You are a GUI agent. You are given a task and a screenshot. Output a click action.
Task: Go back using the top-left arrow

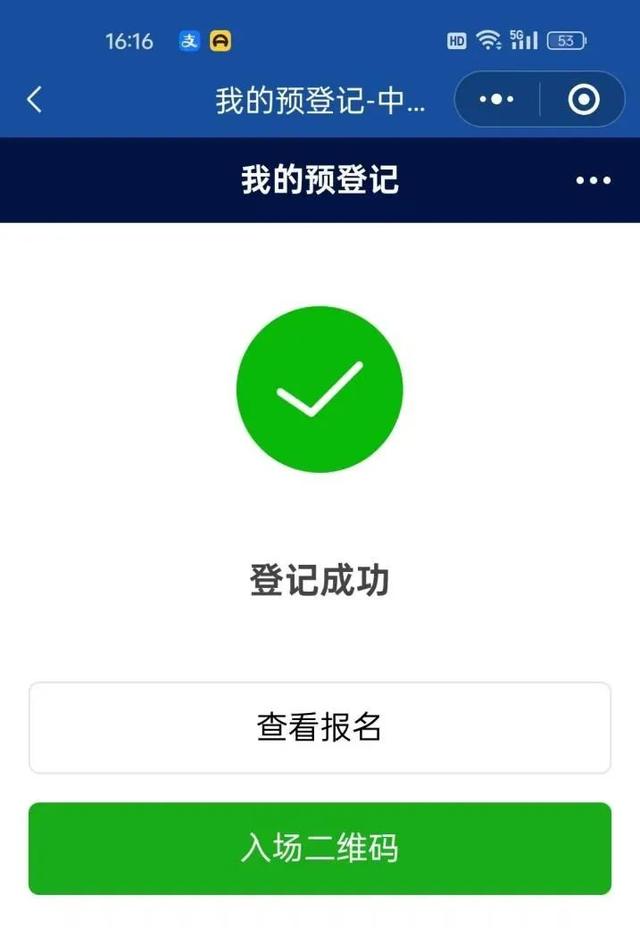tap(35, 99)
